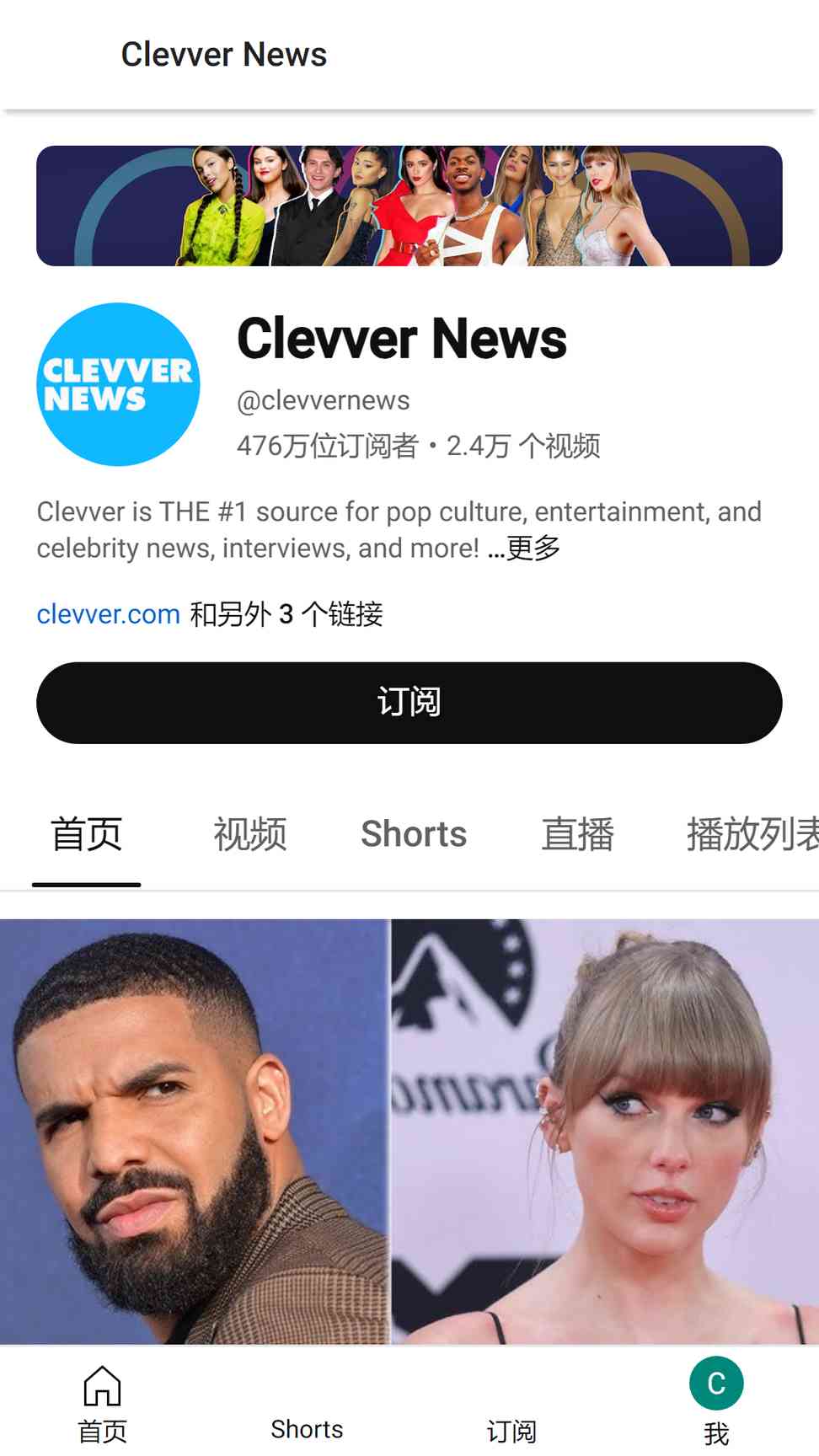819x1456 pixels.
Task: Subscribe to Clevver News via 订阅 button
Action: 409,703
